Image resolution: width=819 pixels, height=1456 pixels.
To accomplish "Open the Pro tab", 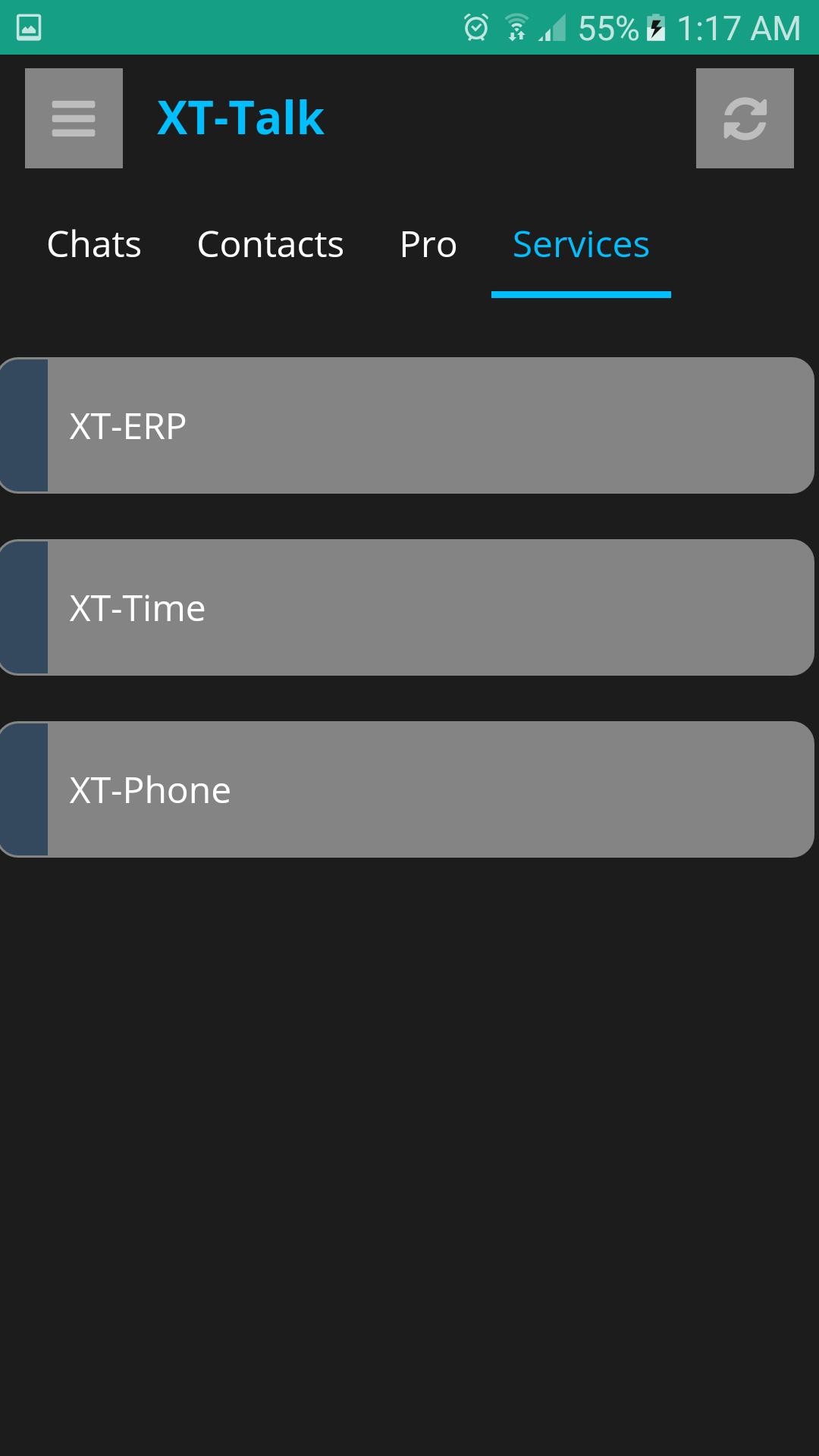I will point(428,244).
